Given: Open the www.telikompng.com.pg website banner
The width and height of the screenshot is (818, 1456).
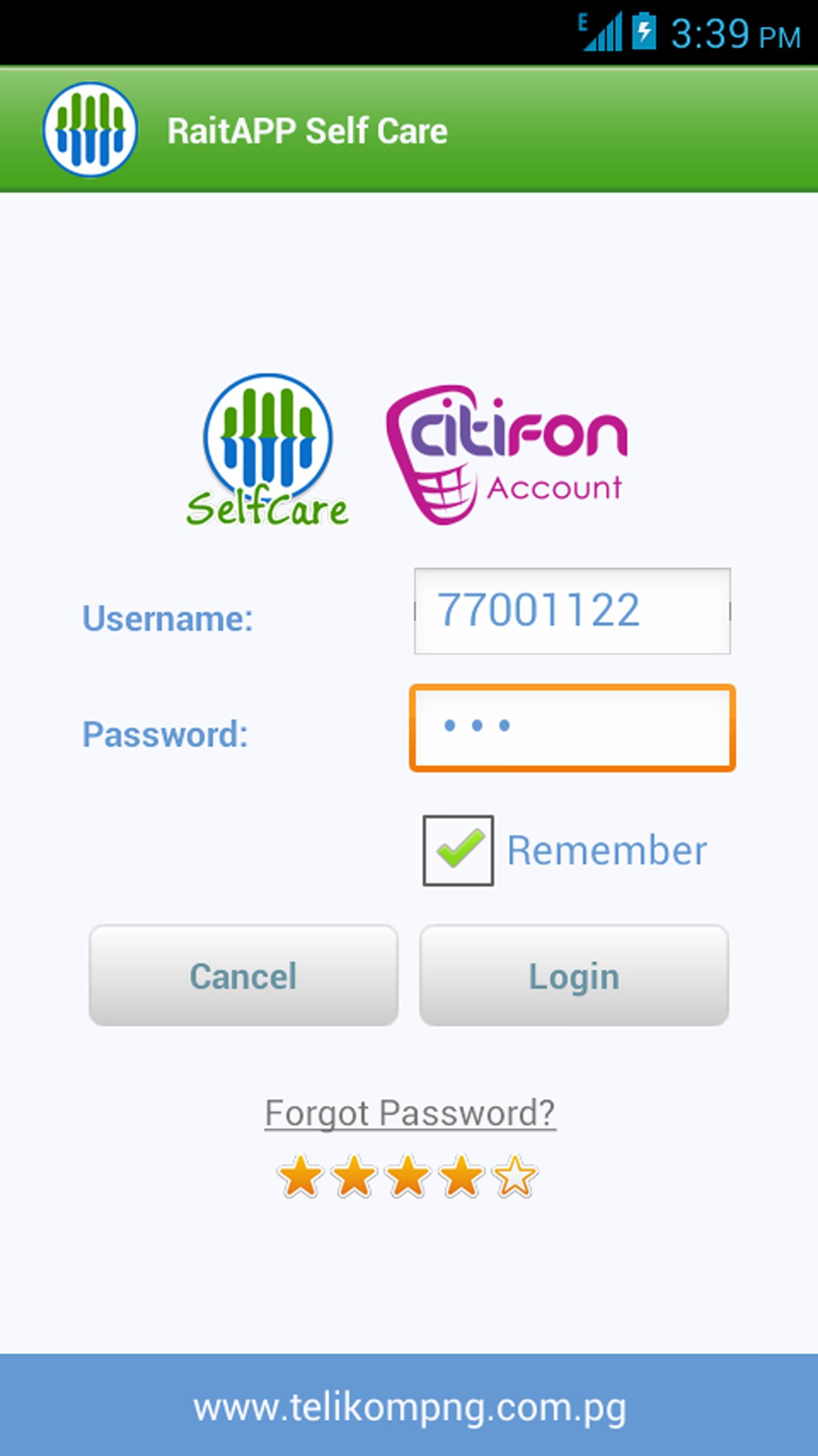Looking at the screenshot, I should (409, 1407).
